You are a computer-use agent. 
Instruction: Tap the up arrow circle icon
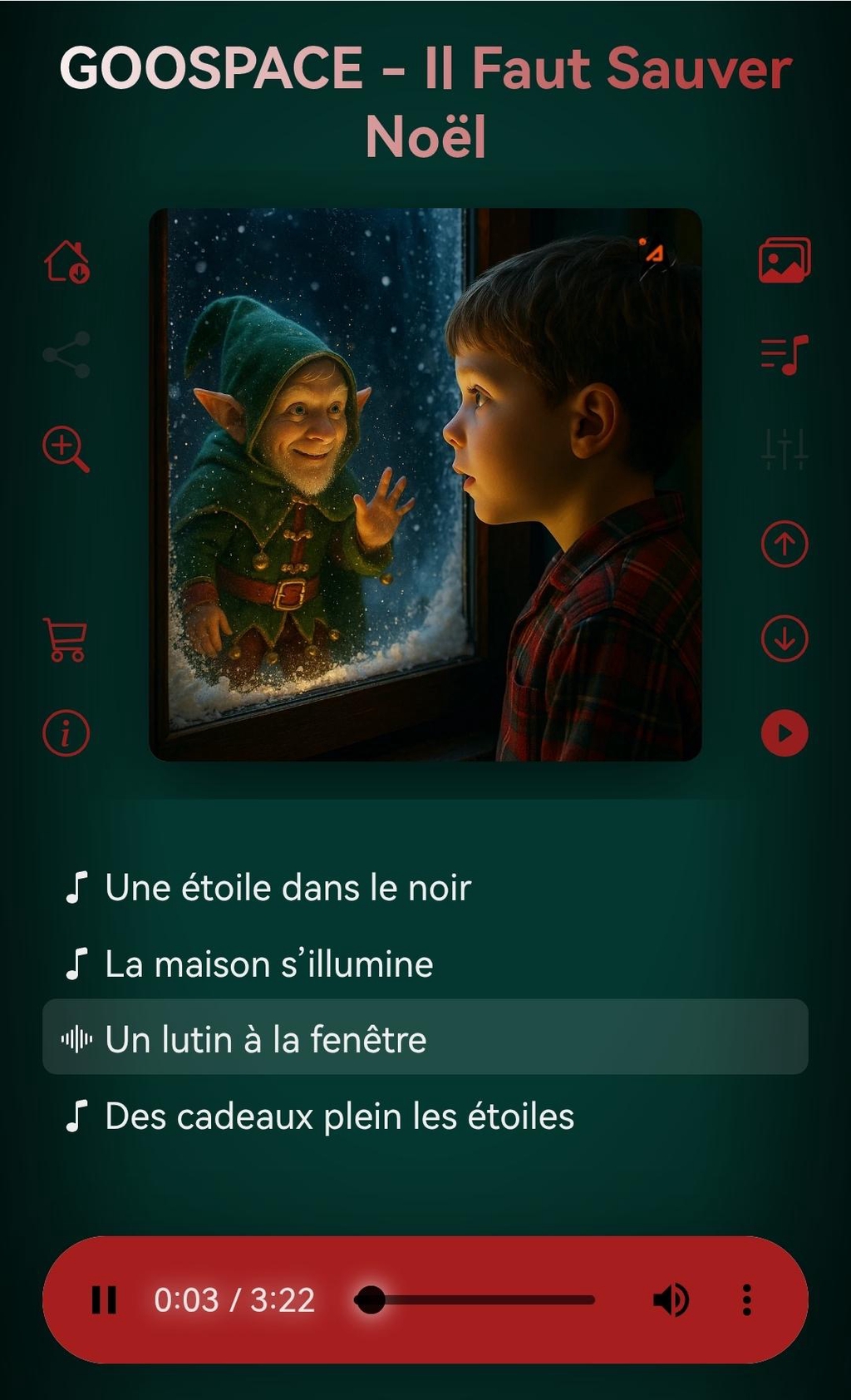pyautogui.click(x=785, y=545)
